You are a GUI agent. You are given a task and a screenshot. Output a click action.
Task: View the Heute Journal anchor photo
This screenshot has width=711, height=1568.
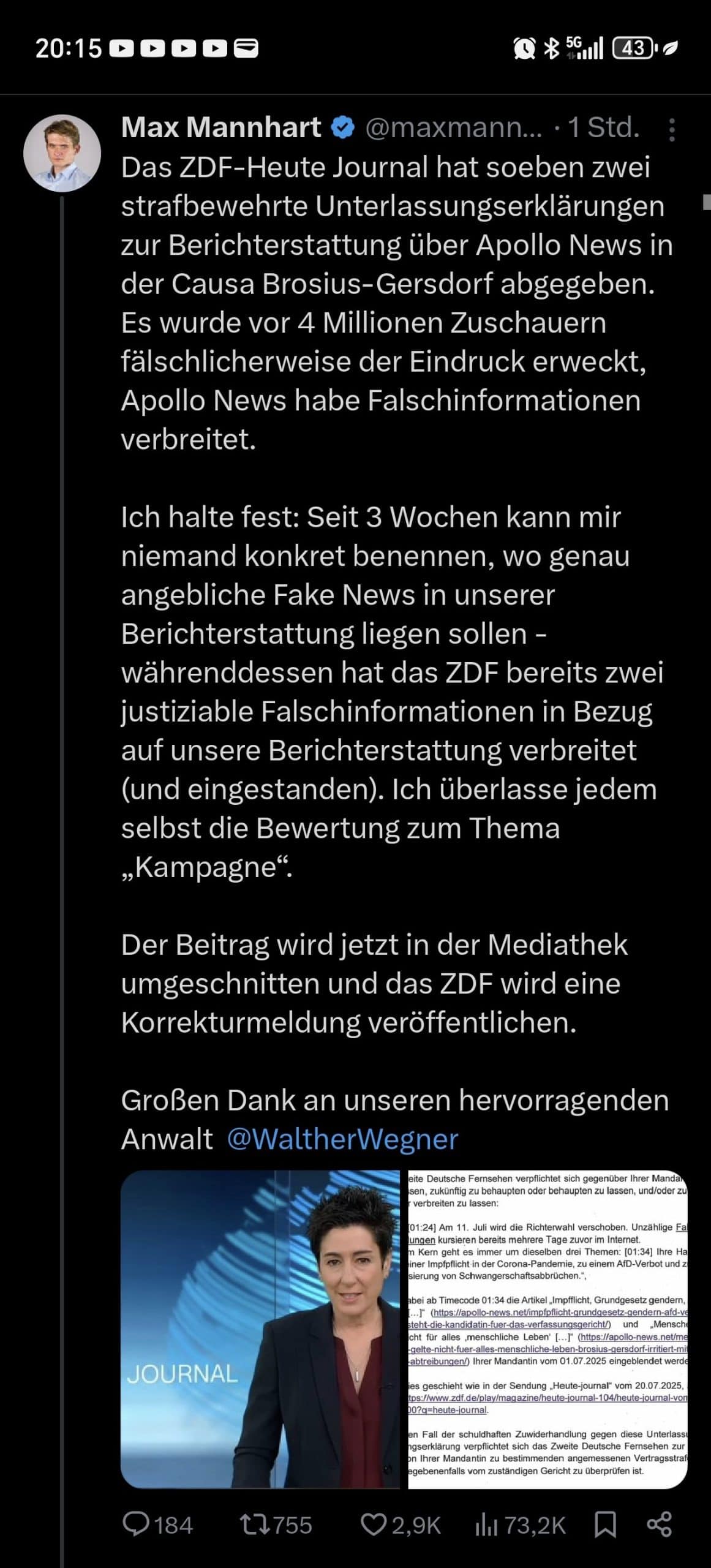[260, 1329]
